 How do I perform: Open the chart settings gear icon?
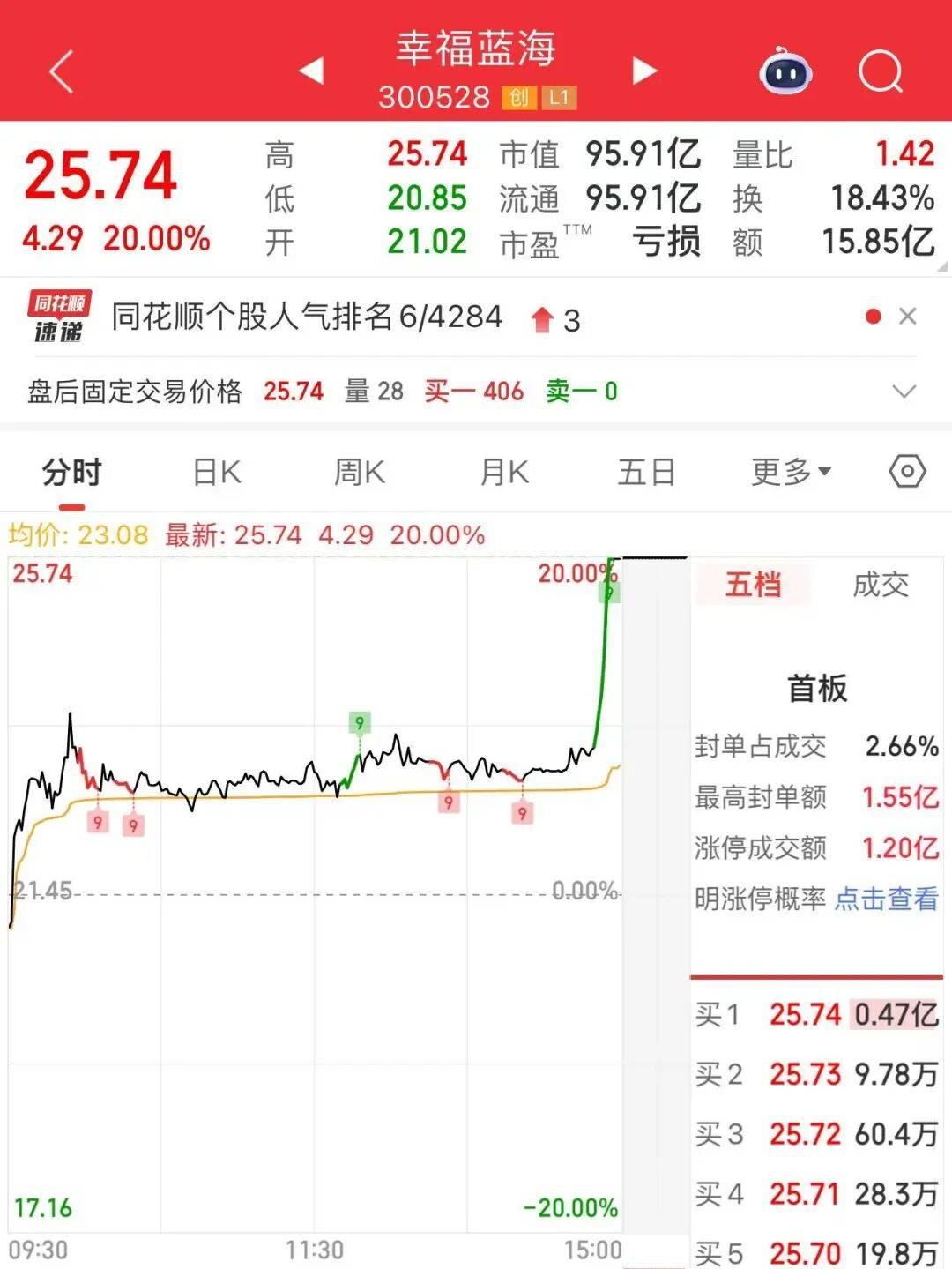907,472
